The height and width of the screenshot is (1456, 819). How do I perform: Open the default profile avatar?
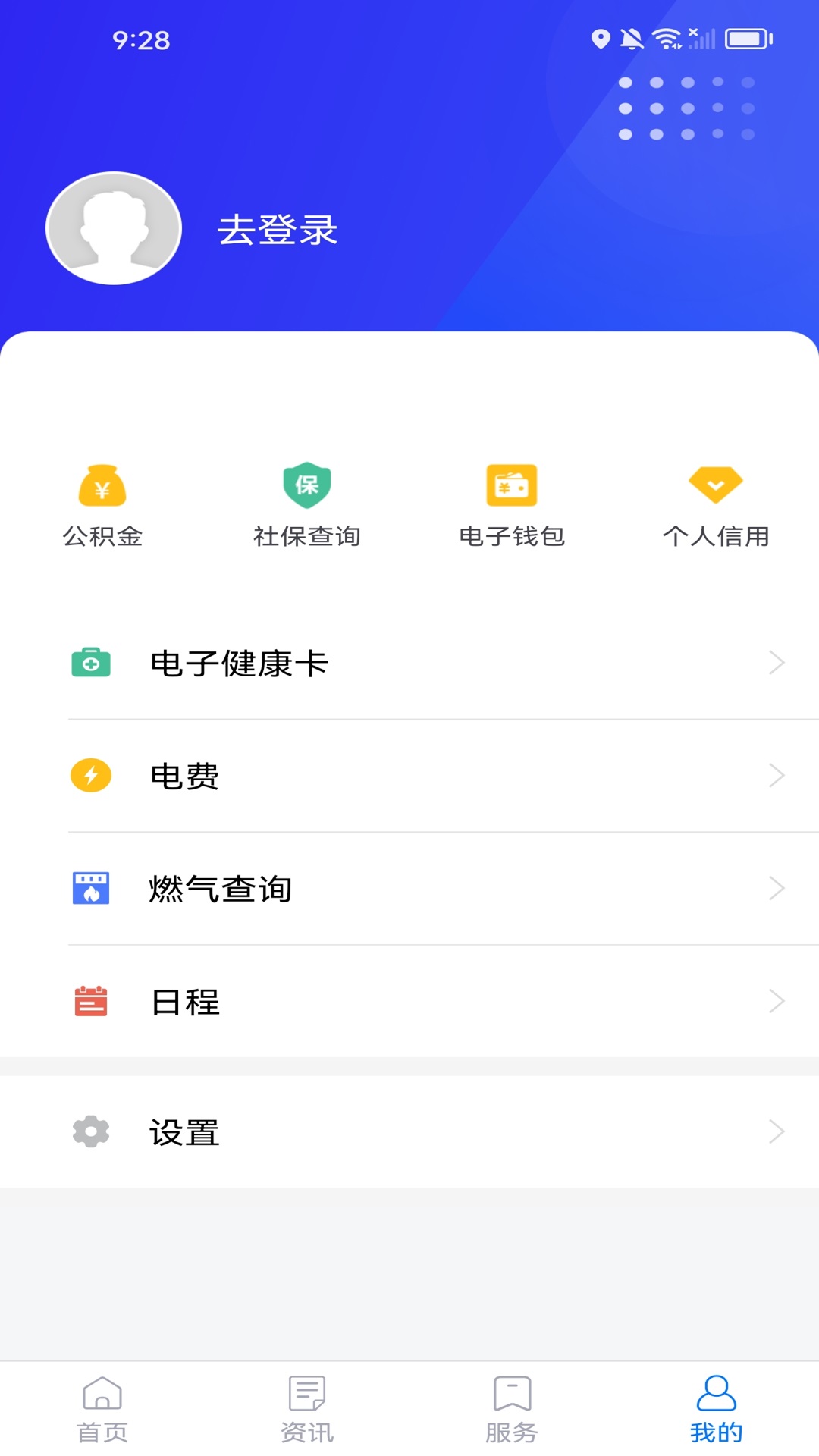tap(114, 228)
